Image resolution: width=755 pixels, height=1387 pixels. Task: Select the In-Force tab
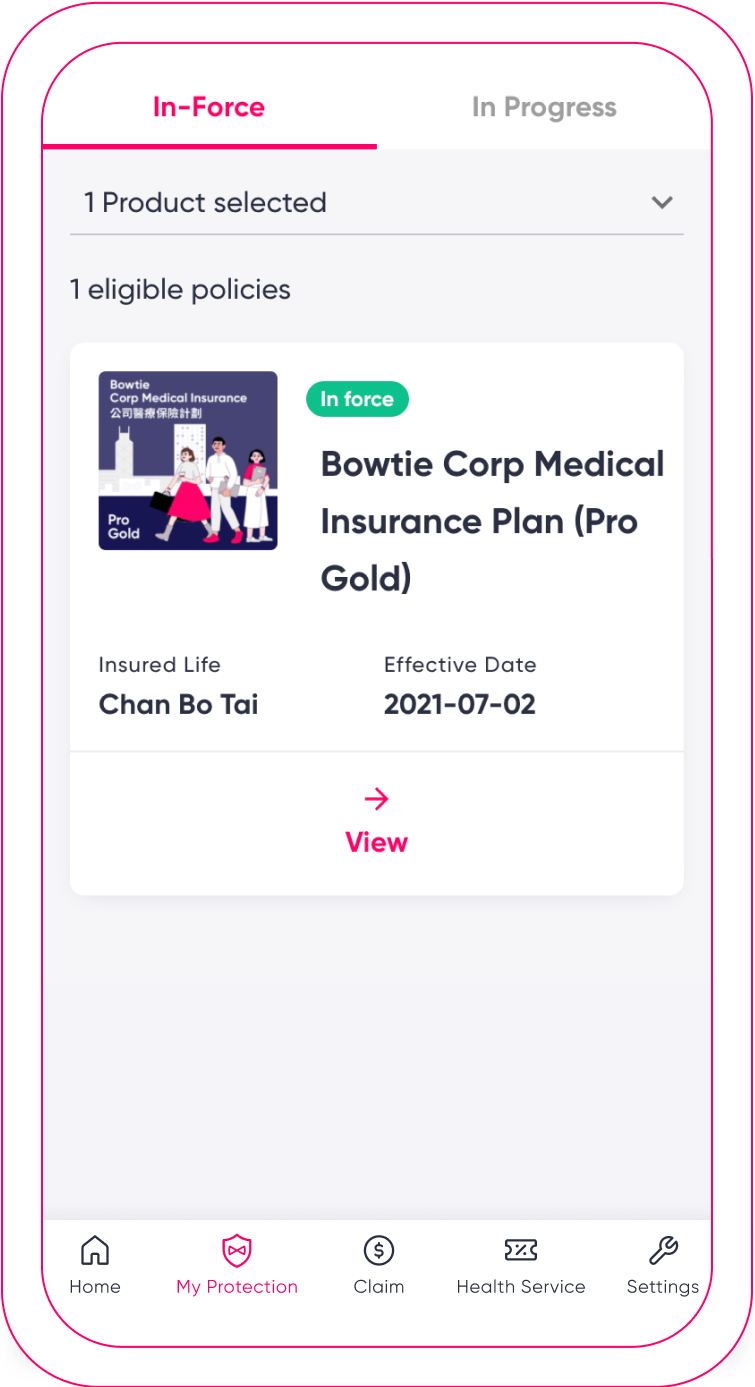click(209, 107)
